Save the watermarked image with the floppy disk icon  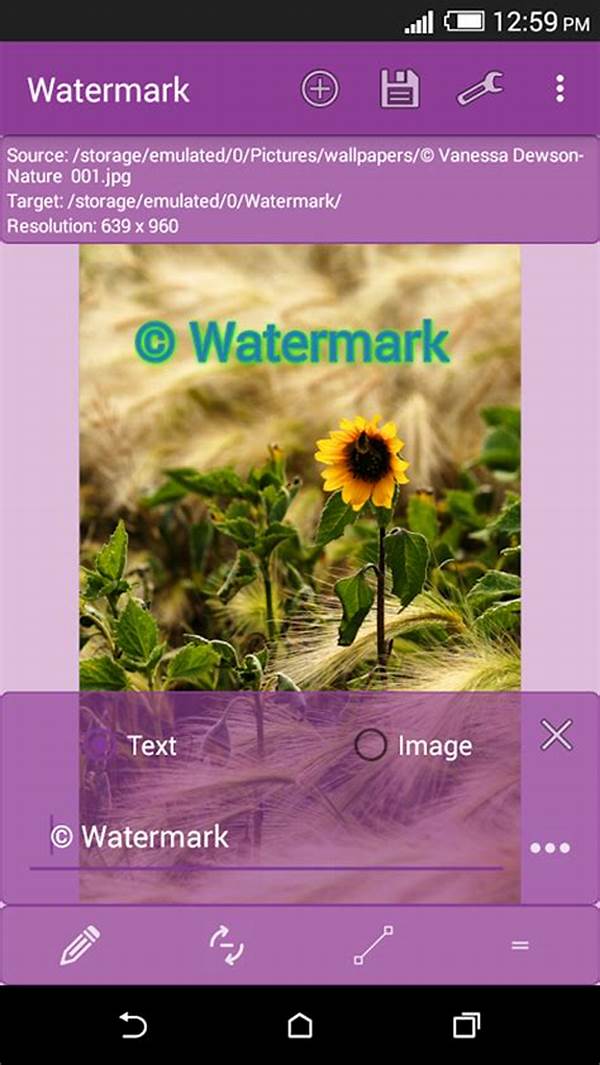(400, 89)
